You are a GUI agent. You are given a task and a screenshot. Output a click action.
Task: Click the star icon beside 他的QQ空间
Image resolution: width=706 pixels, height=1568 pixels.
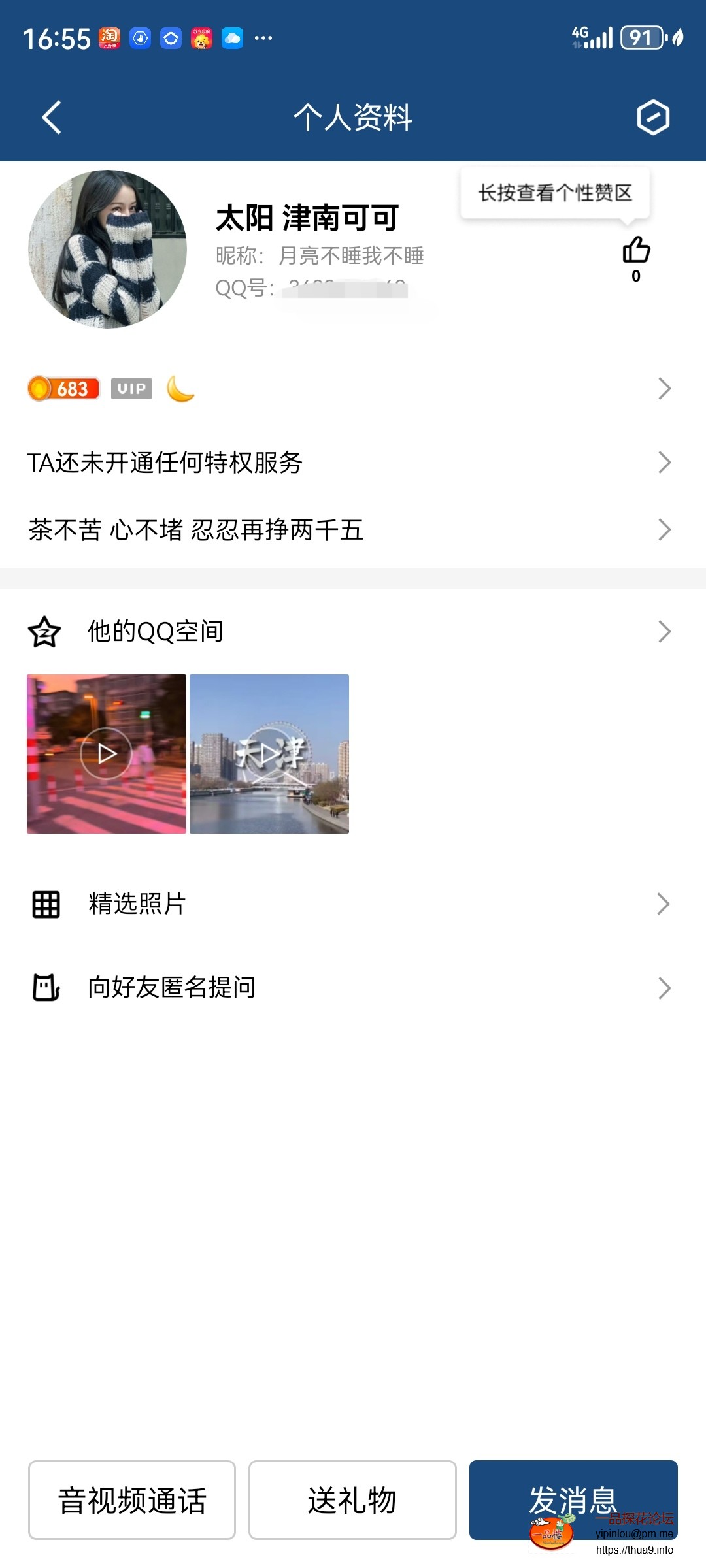[44, 630]
